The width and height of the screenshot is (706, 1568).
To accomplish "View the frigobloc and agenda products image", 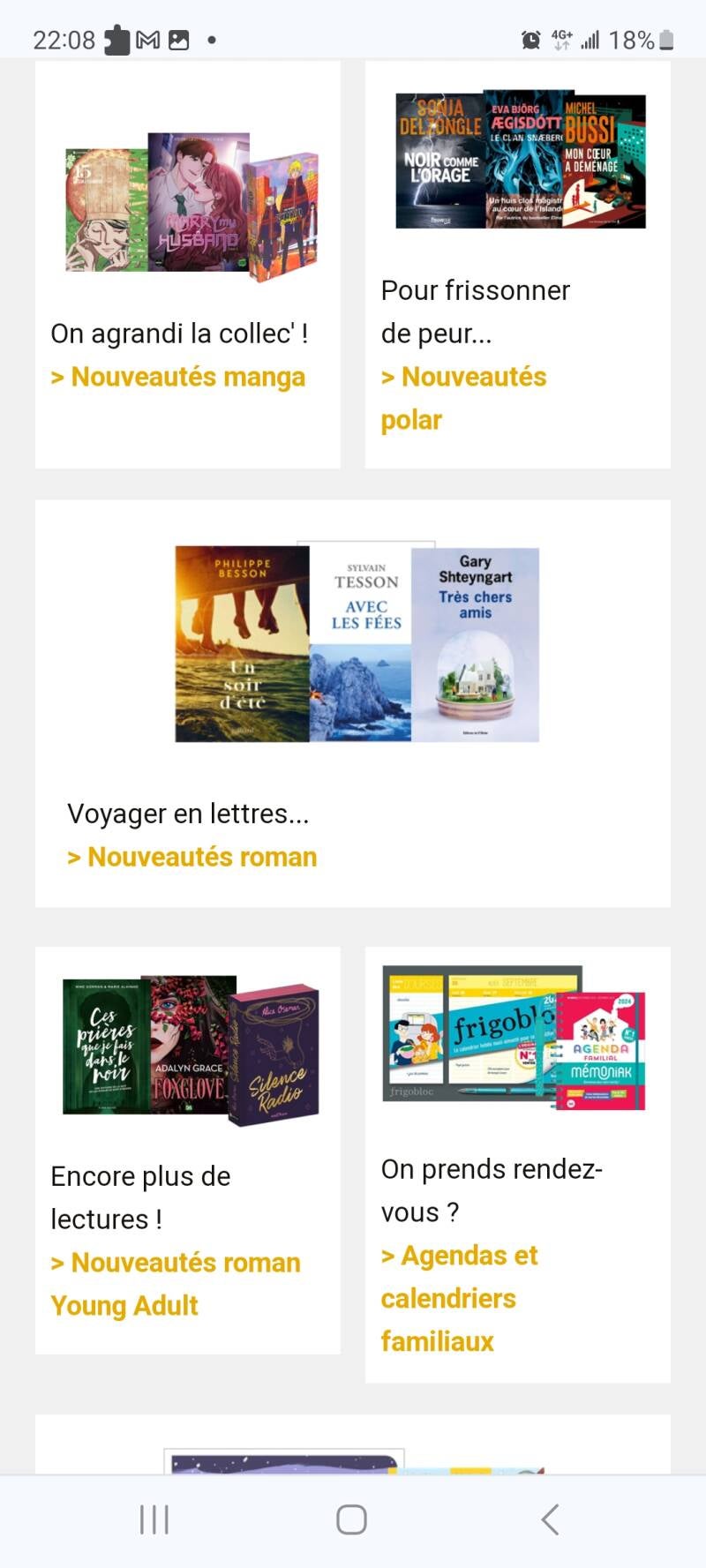I will tap(514, 1036).
